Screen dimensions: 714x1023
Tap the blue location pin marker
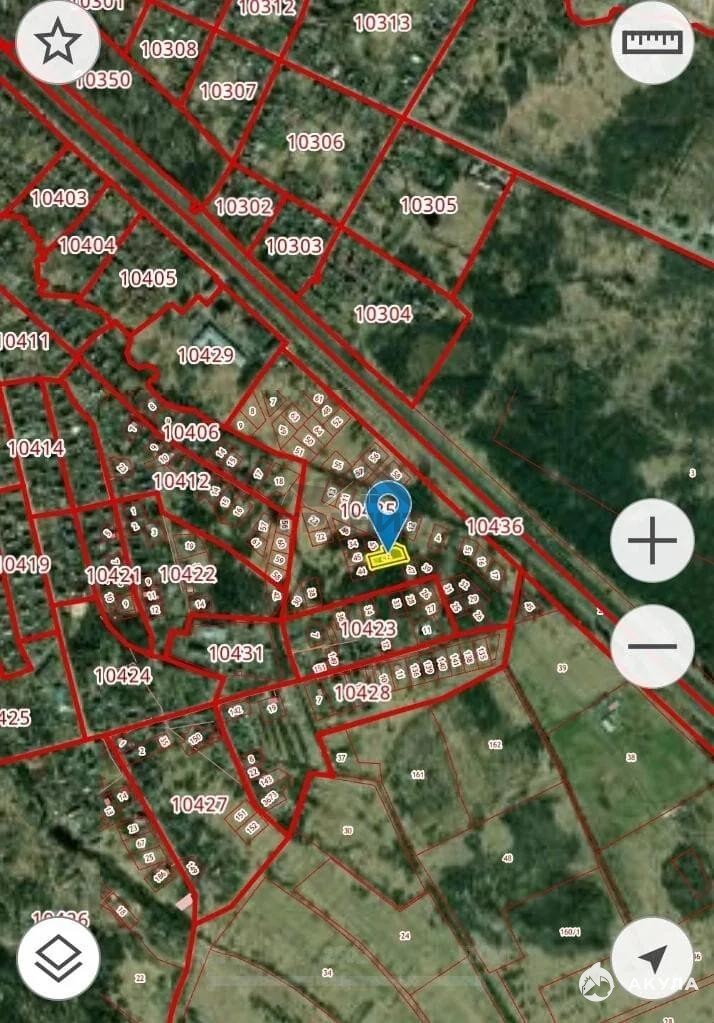[x=389, y=512]
